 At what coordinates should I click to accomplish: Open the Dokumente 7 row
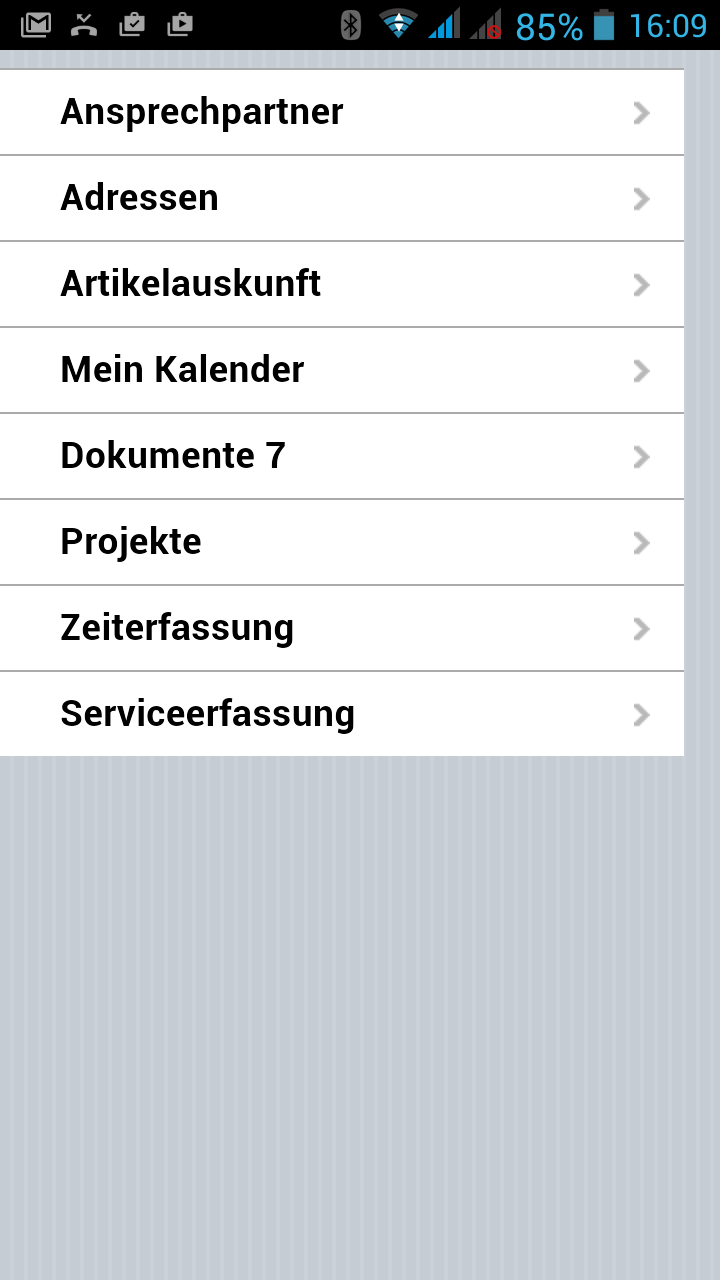point(342,456)
